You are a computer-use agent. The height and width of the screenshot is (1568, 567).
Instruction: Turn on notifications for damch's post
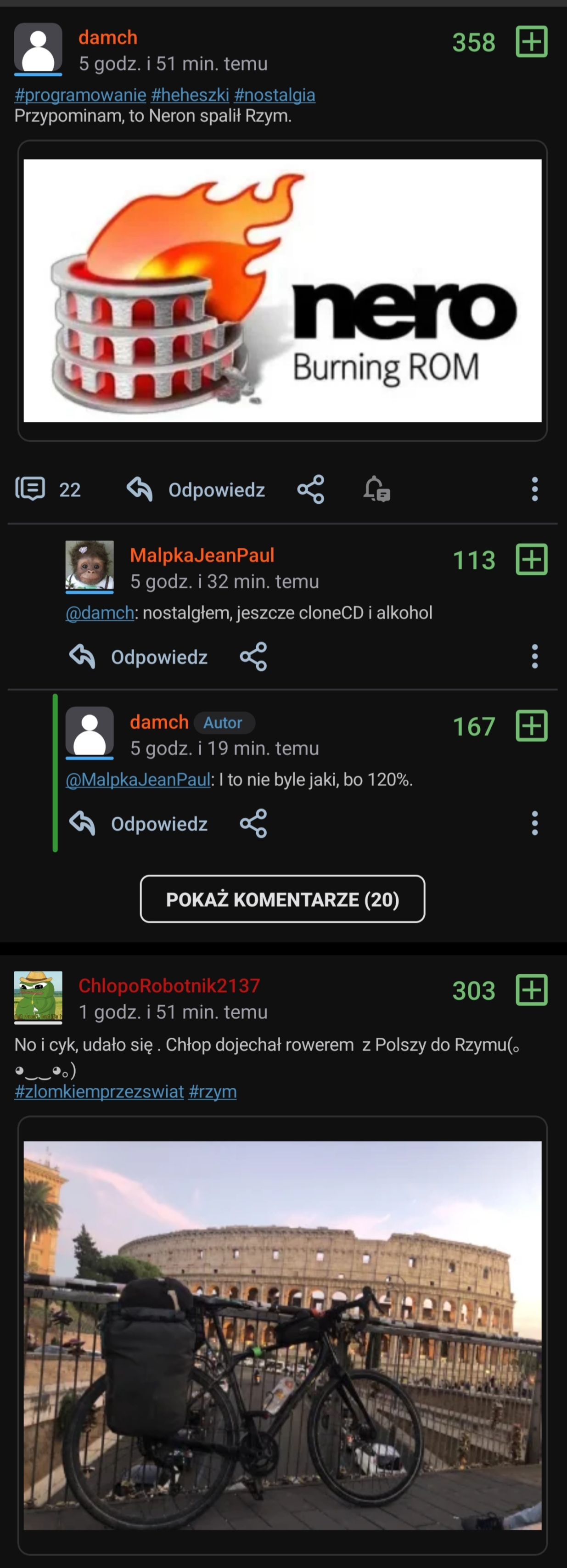pyautogui.click(x=376, y=489)
